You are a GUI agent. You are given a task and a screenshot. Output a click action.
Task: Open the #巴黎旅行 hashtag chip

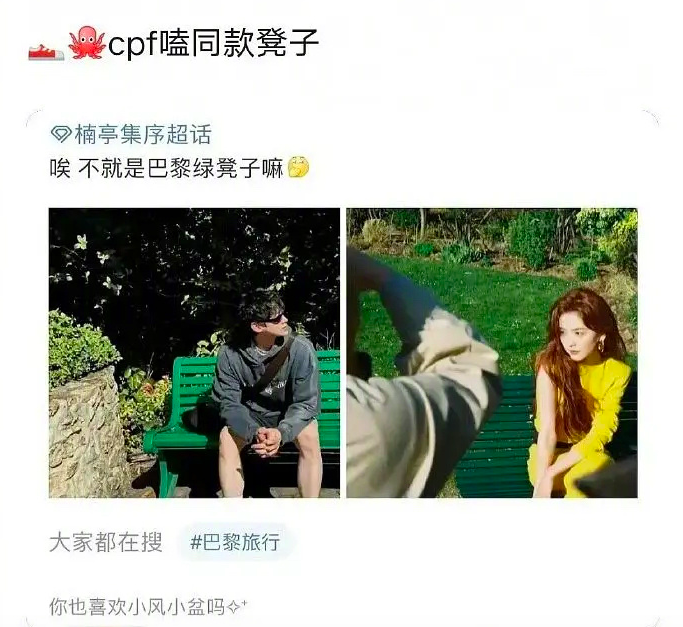235,543
